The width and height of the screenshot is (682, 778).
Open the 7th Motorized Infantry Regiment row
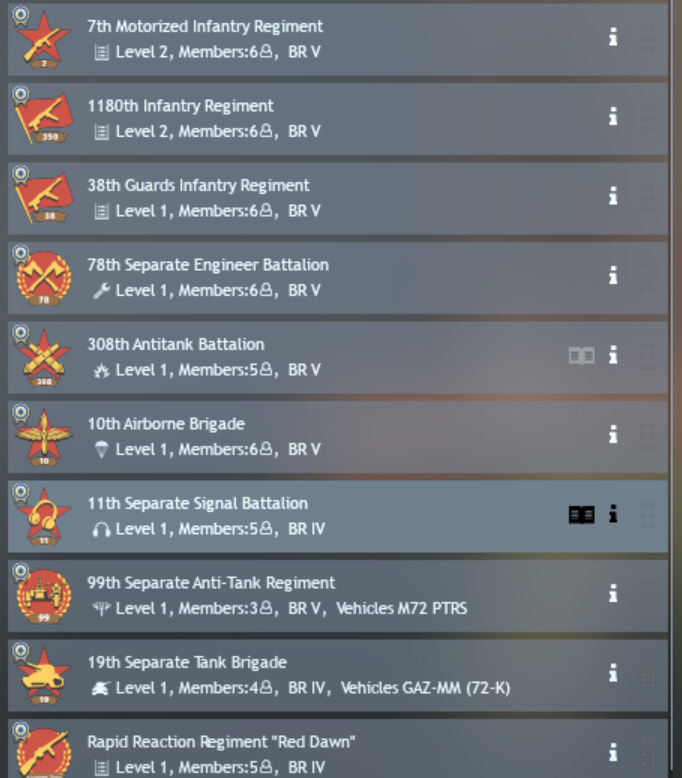[x=300, y=38]
